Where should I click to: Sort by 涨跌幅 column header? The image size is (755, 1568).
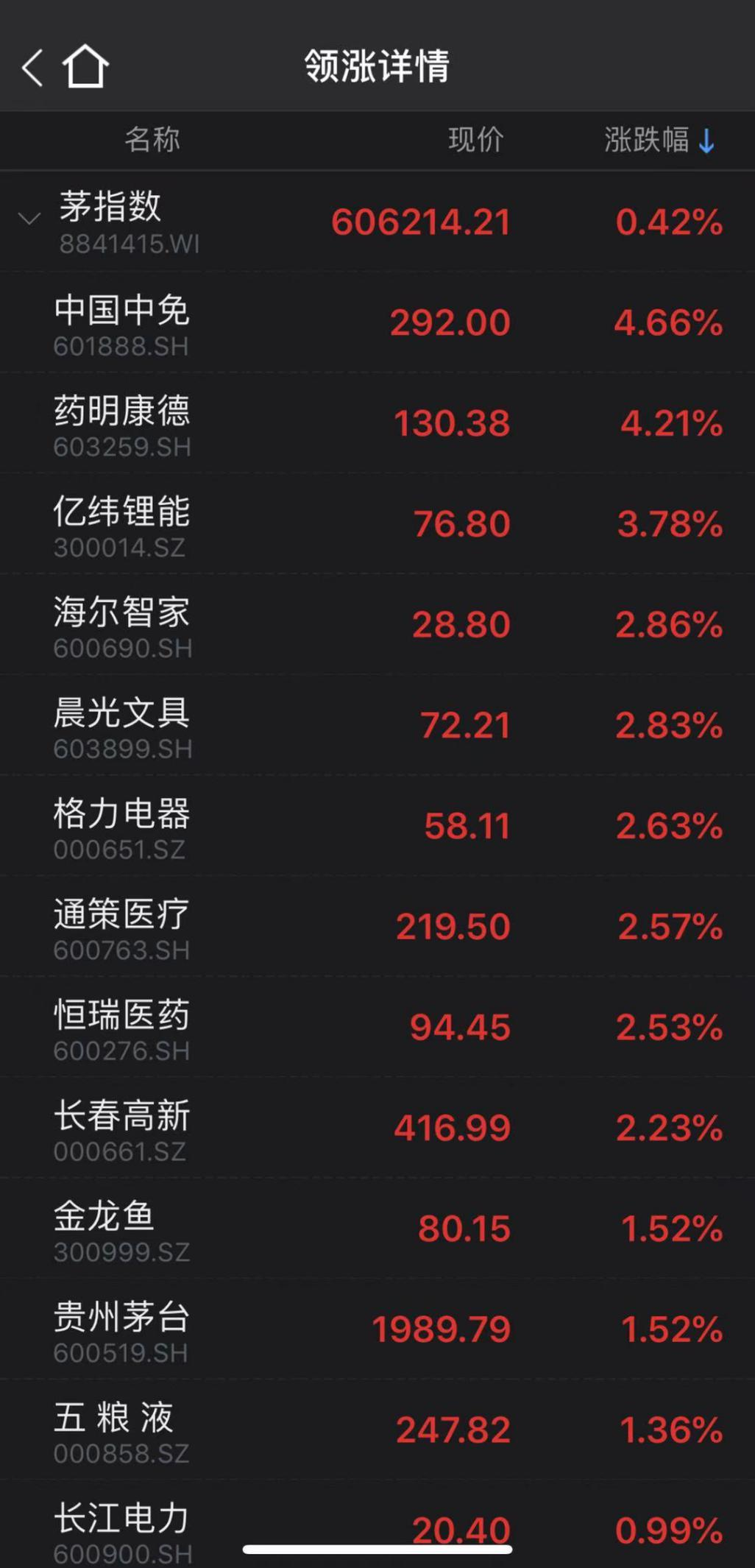pos(659,140)
